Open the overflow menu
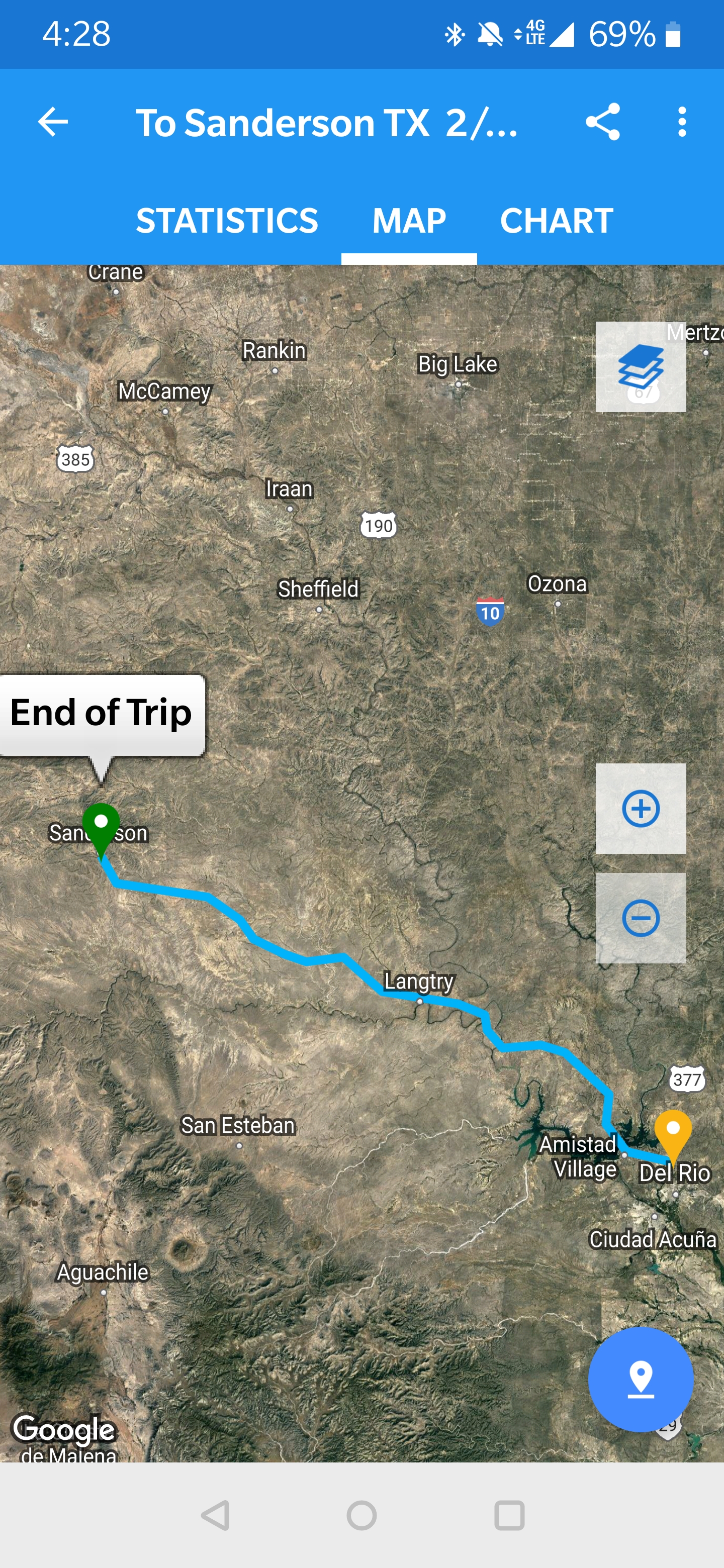Viewport: 724px width, 1568px height. point(682,122)
